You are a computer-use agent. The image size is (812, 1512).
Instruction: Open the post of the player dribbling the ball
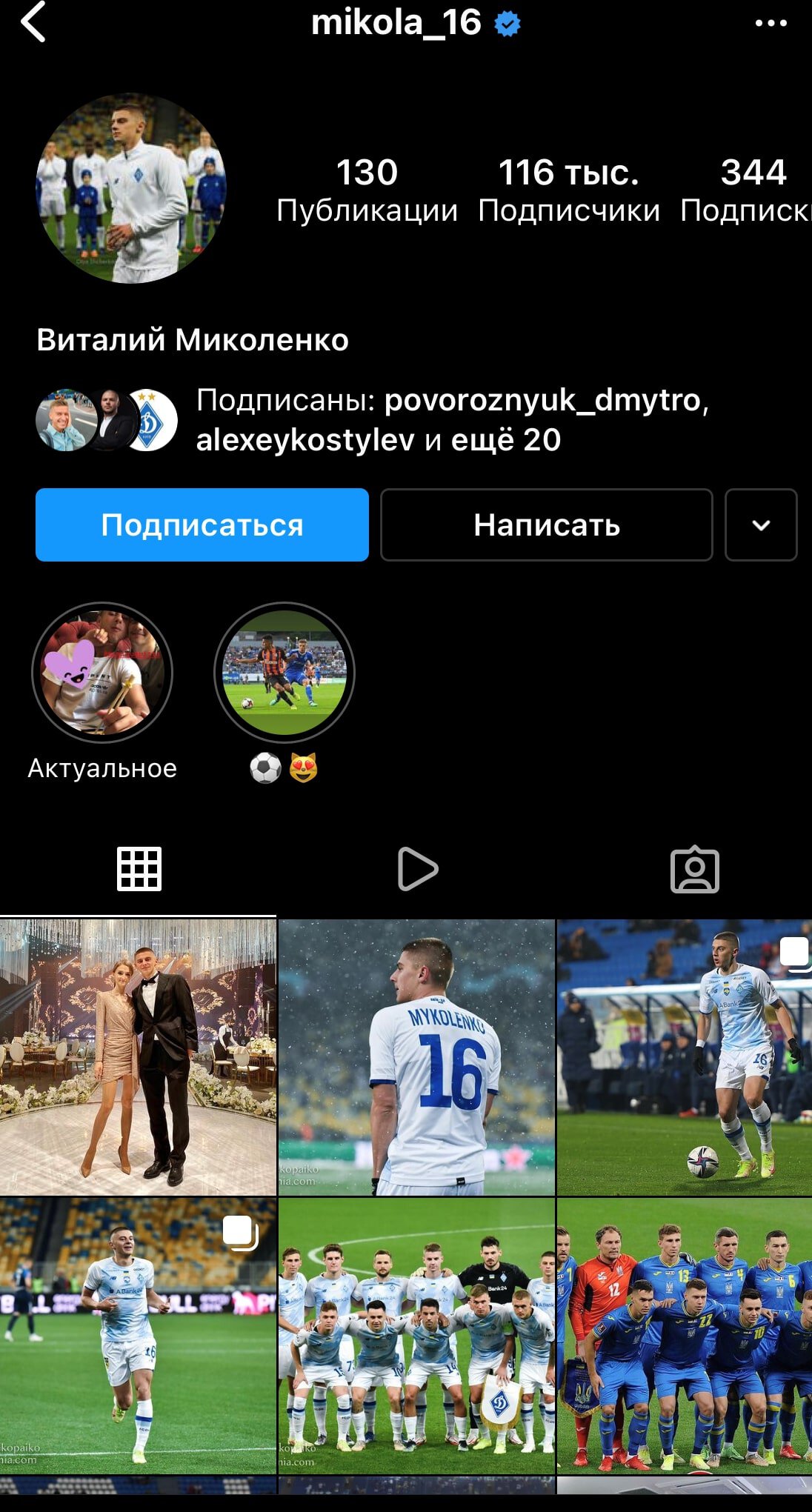tap(685, 1056)
